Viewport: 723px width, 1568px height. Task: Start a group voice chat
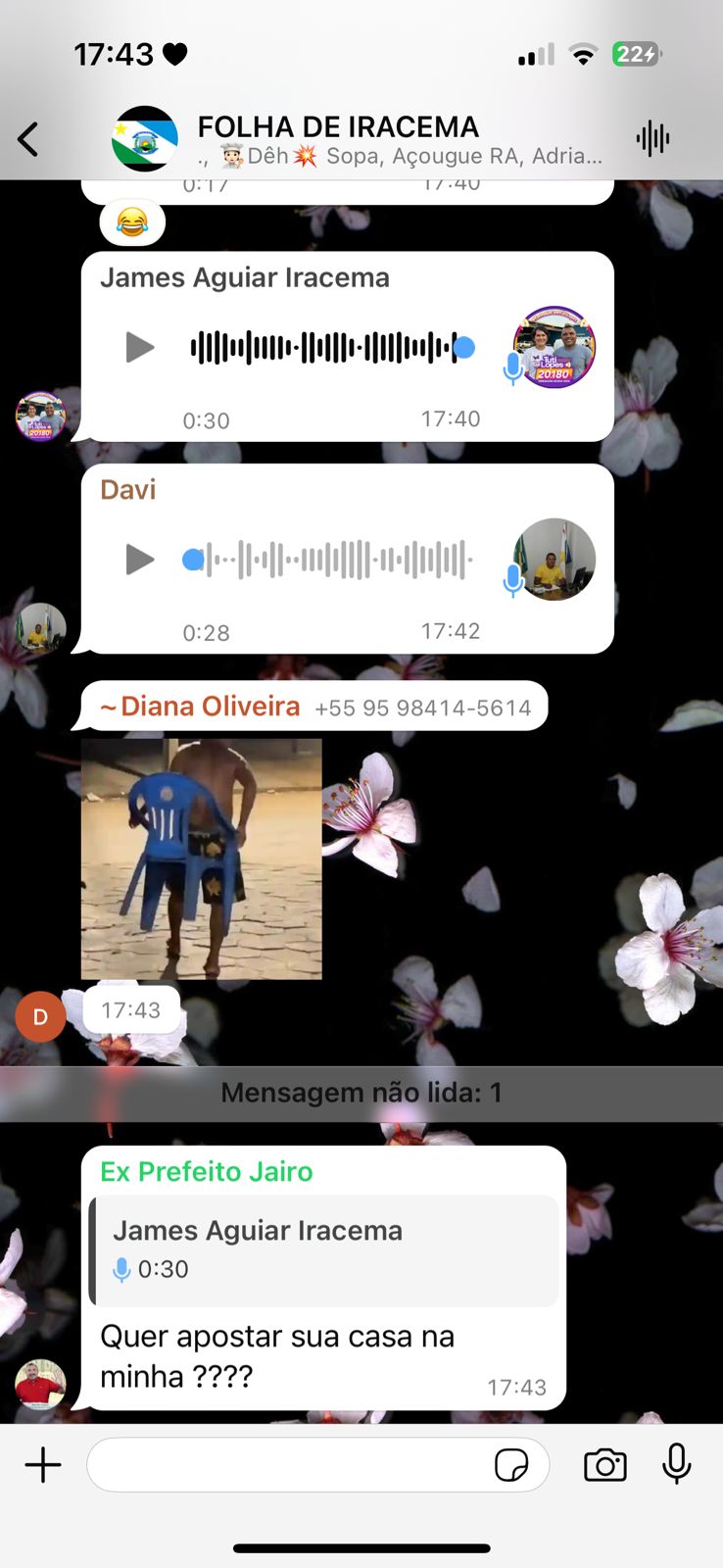pos(652,139)
